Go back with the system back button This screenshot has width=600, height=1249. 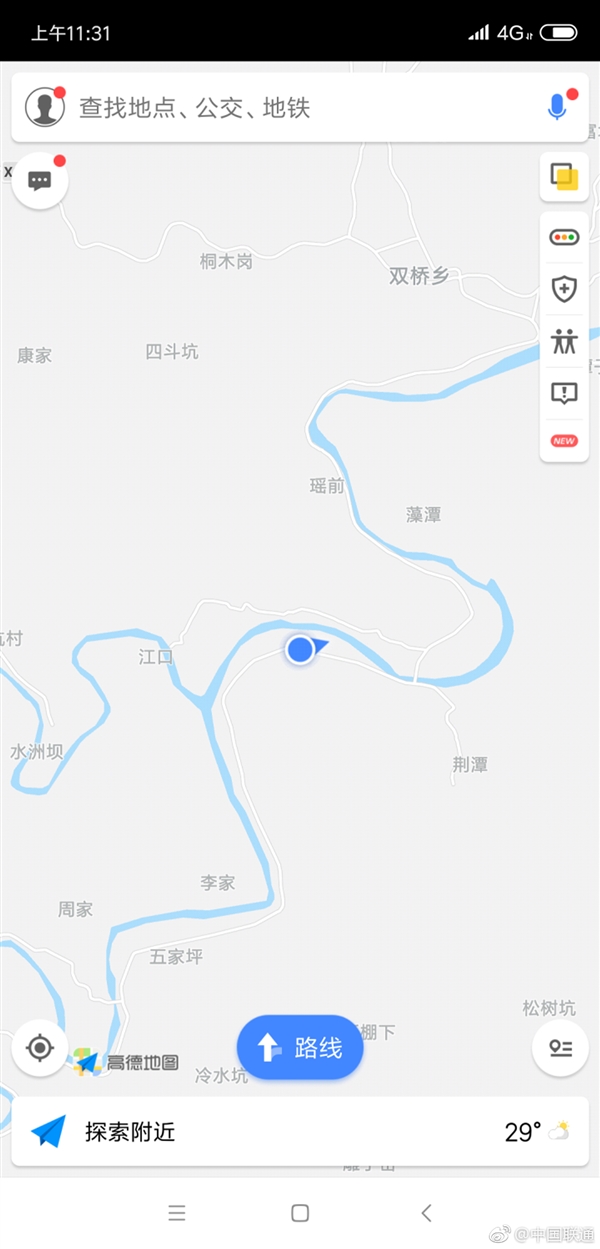(426, 1213)
